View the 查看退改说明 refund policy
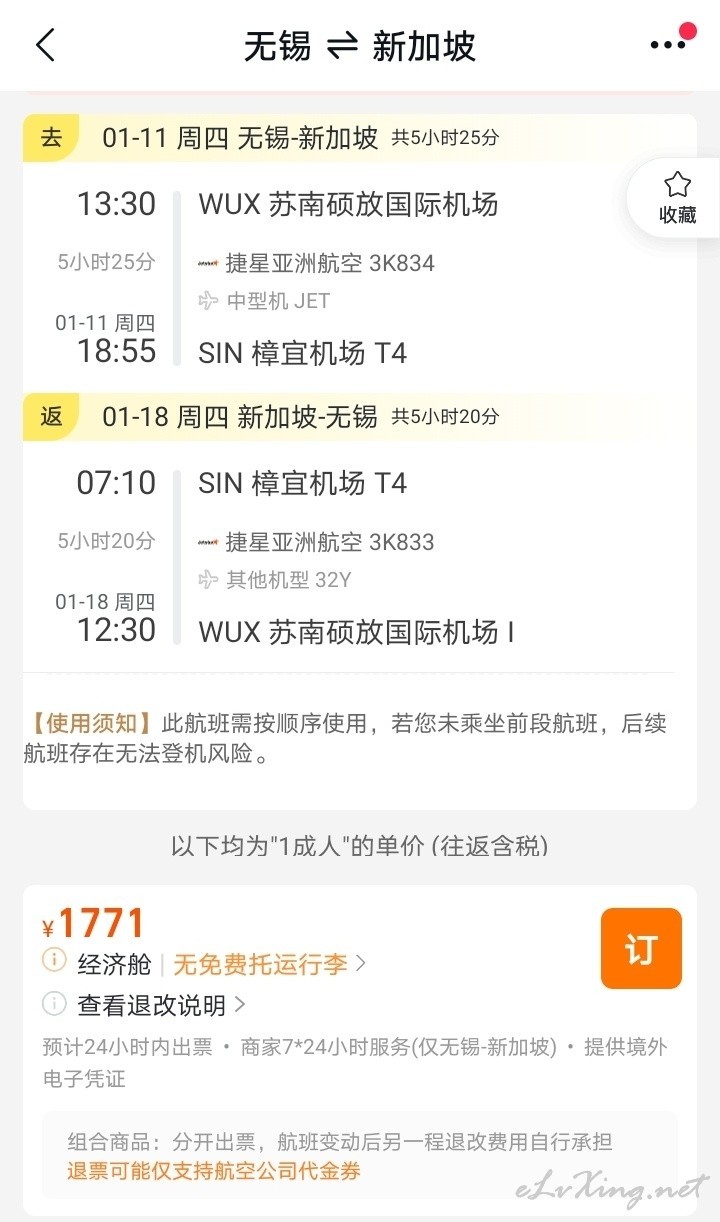 tap(161, 1004)
